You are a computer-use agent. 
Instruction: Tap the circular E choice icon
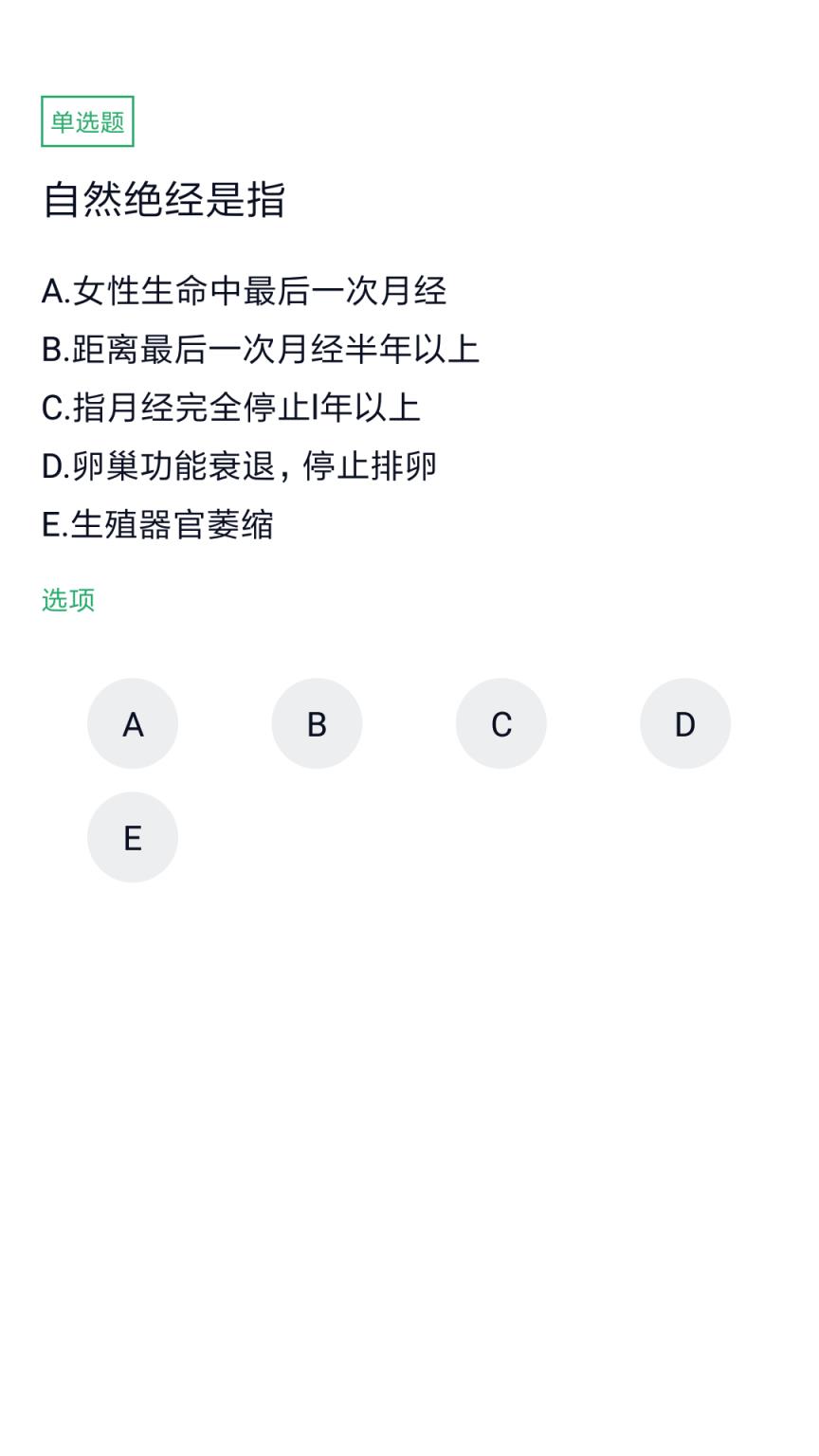point(132,837)
